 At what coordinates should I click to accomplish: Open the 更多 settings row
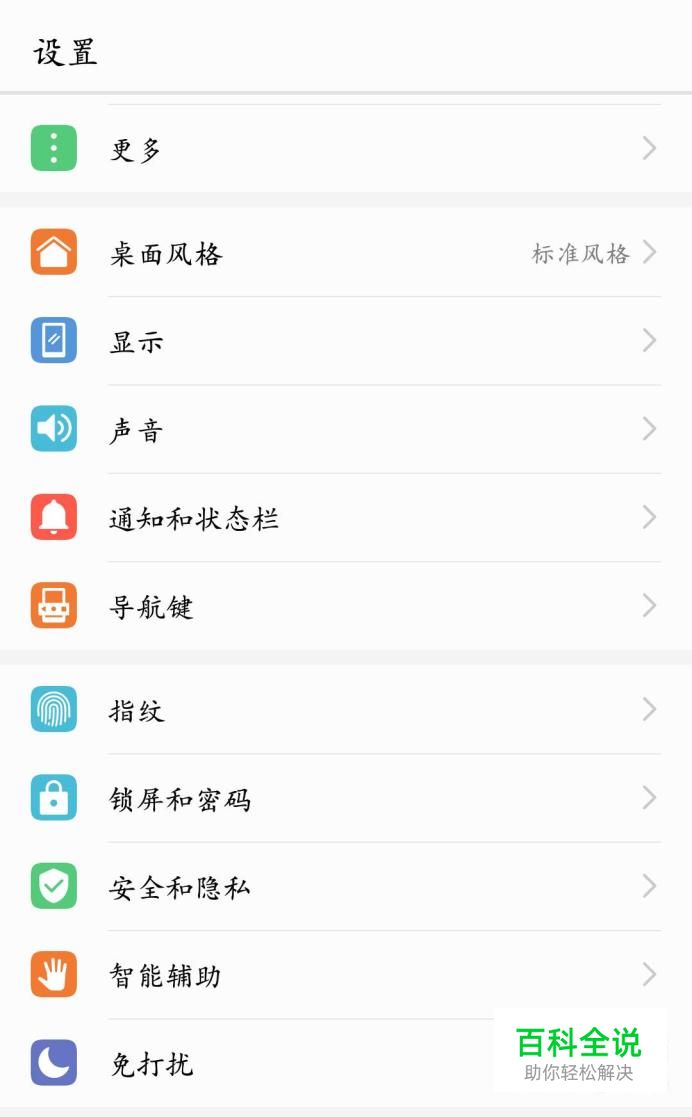pyautogui.click(x=136, y=150)
